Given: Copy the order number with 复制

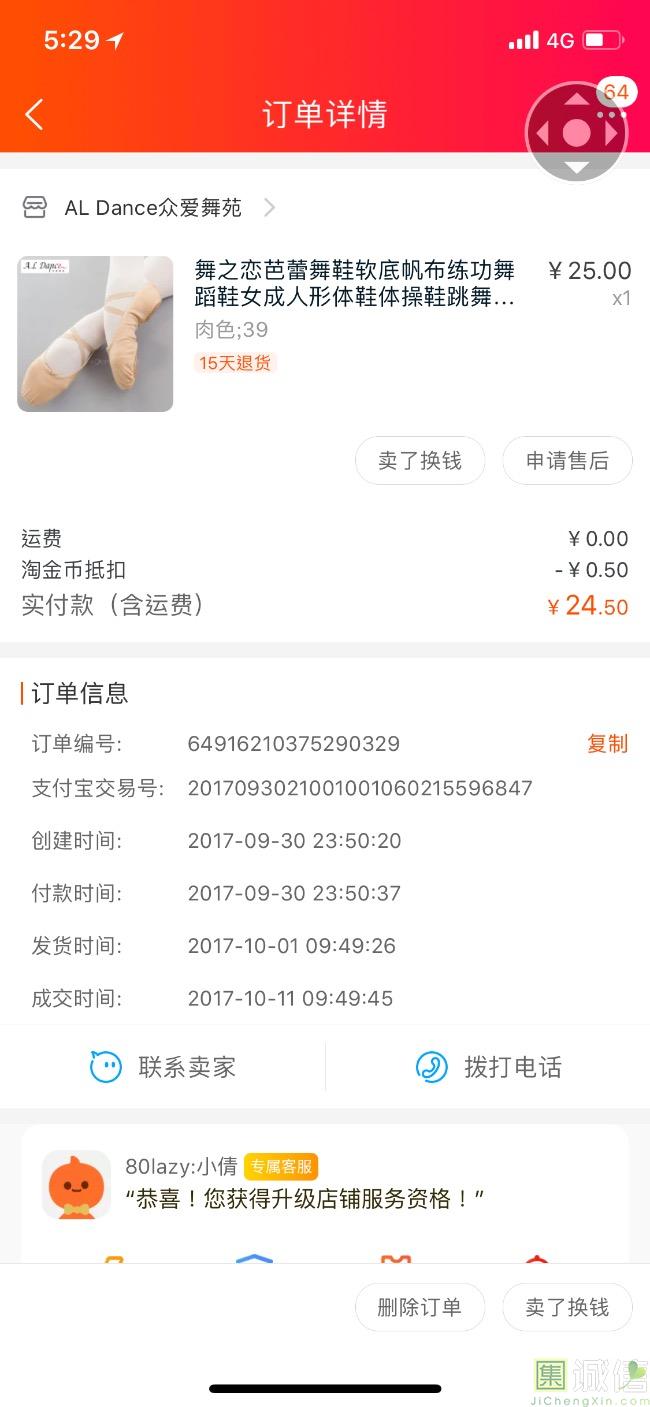Looking at the screenshot, I should [607, 744].
